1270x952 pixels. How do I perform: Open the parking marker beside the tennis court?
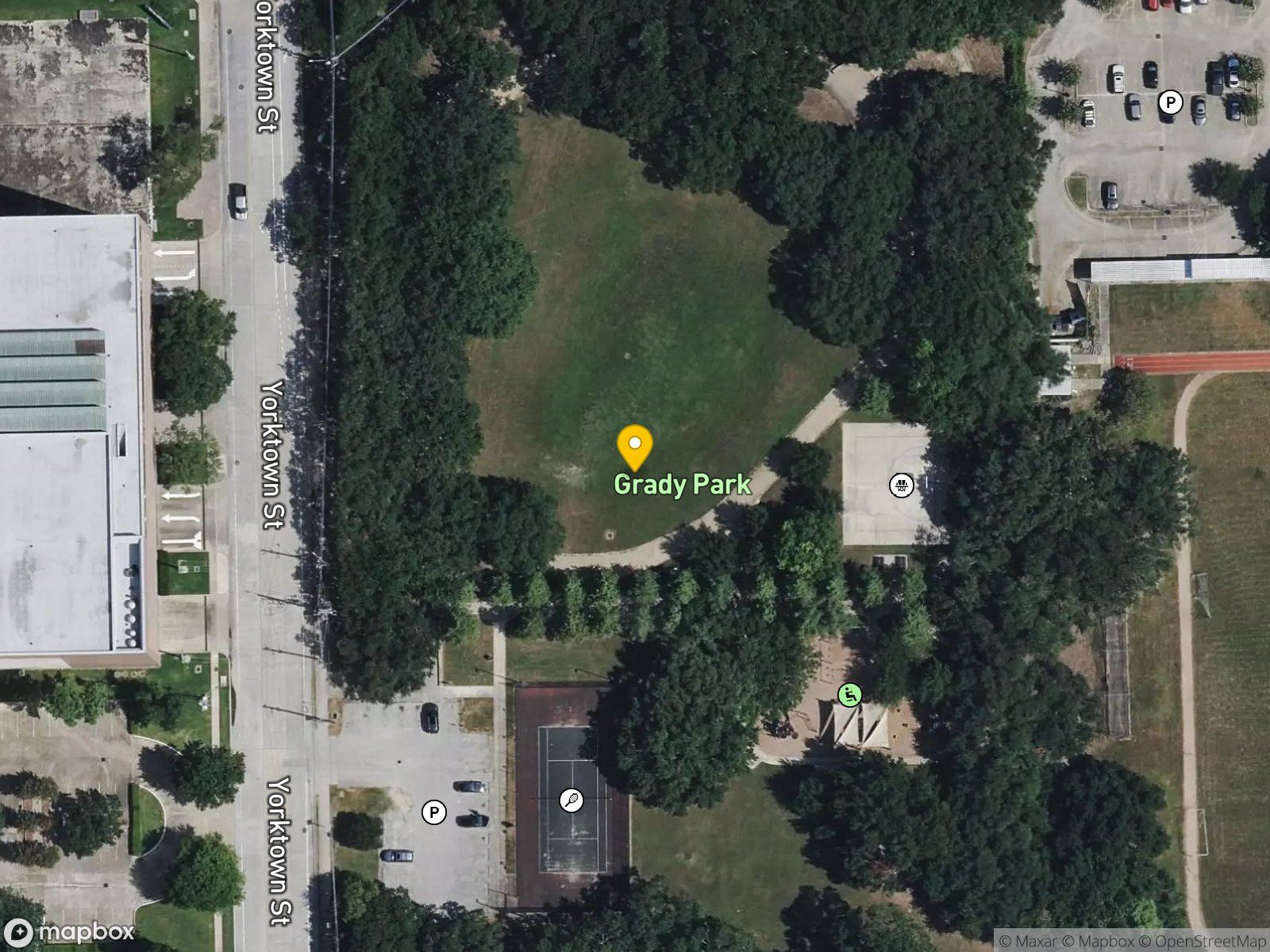click(433, 812)
